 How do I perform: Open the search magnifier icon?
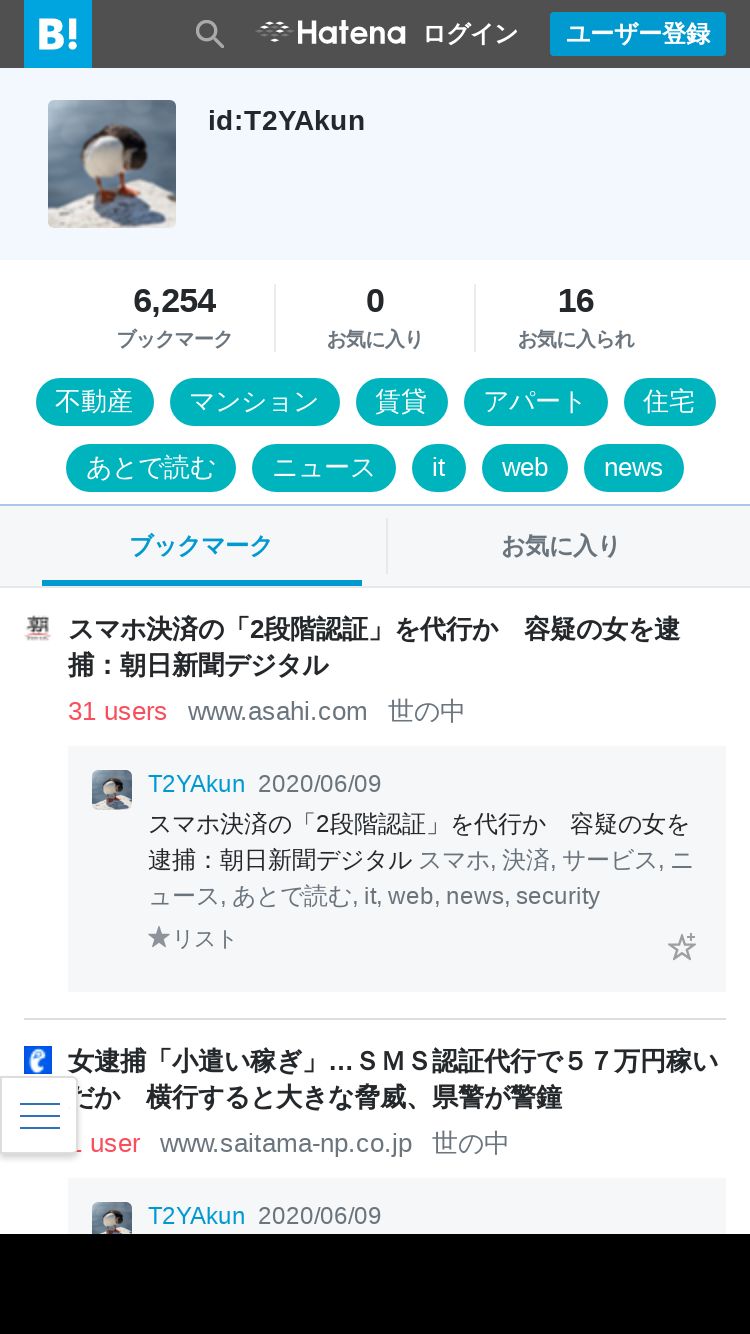(x=209, y=34)
